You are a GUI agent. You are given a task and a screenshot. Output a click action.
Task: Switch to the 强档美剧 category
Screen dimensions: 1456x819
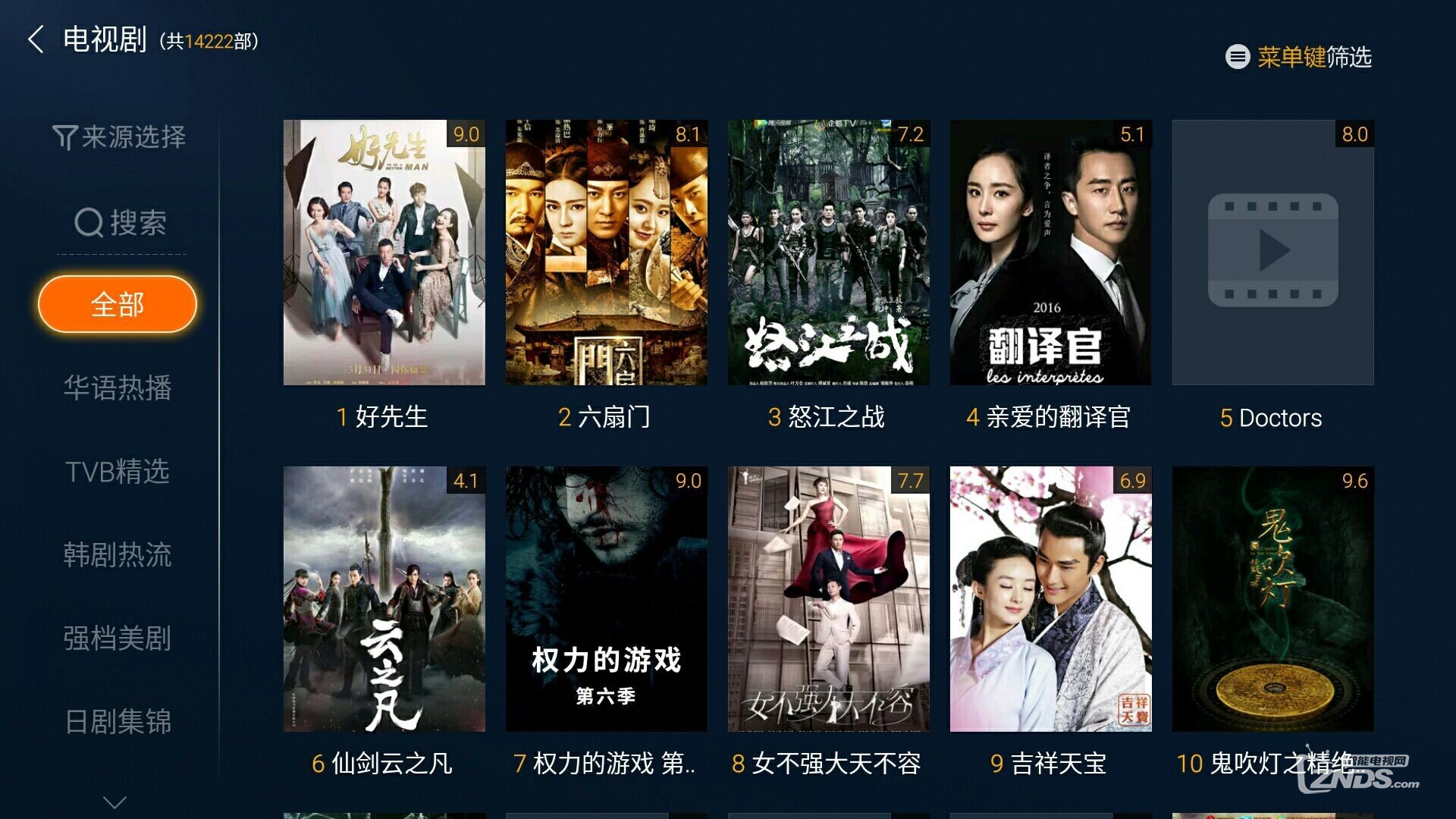coord(118,638)
